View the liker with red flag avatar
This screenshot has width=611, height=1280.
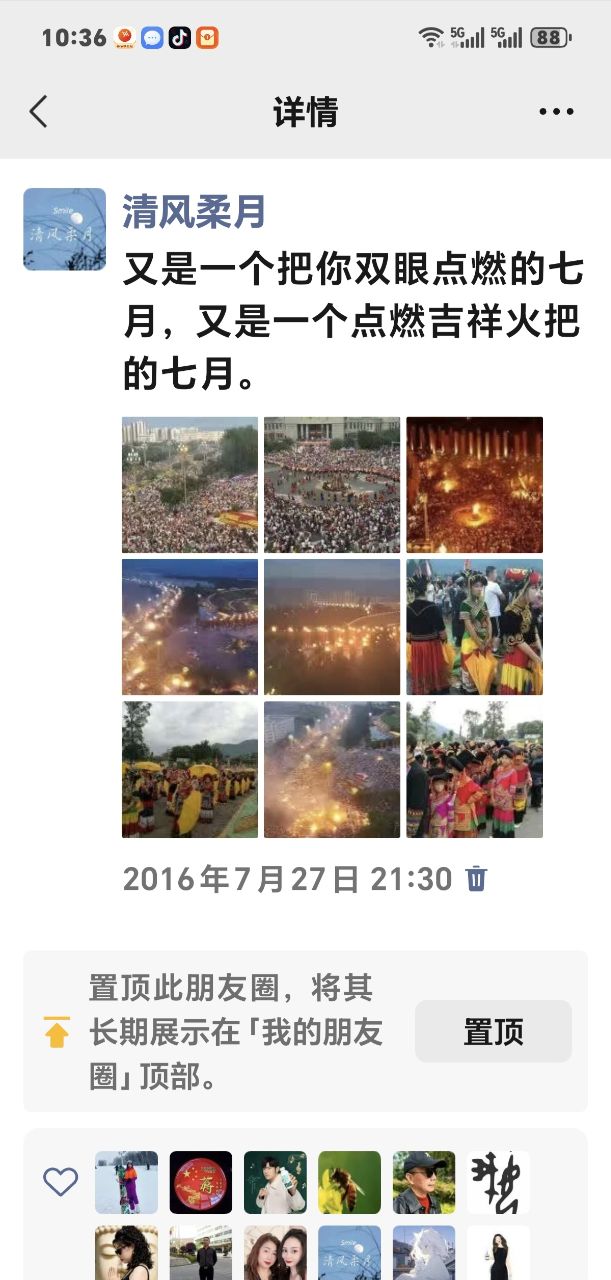pyautogui.click(x=201, y=1182)
